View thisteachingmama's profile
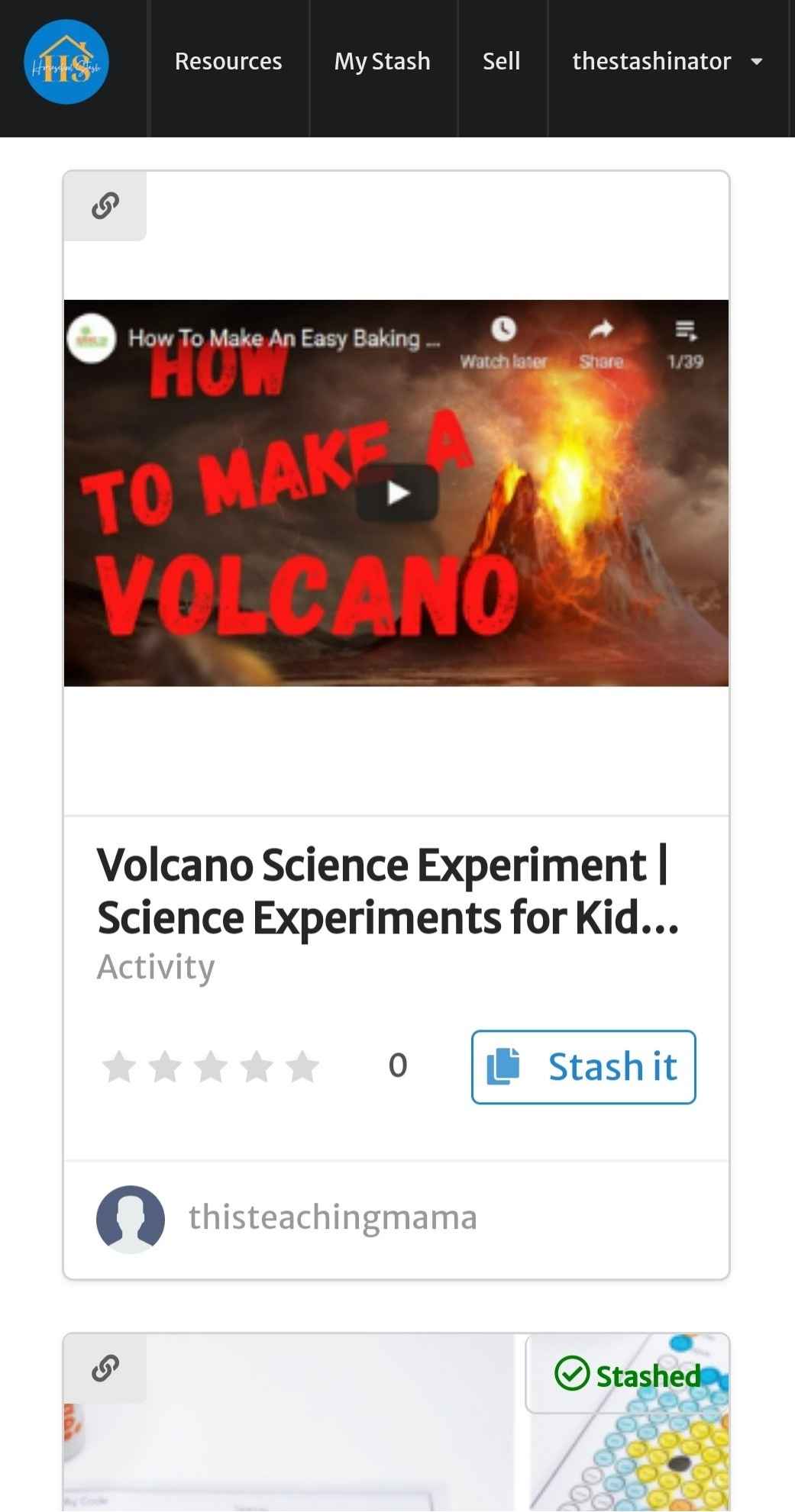This screenshot has width=795, height=1512. (x=332, y=1217)
